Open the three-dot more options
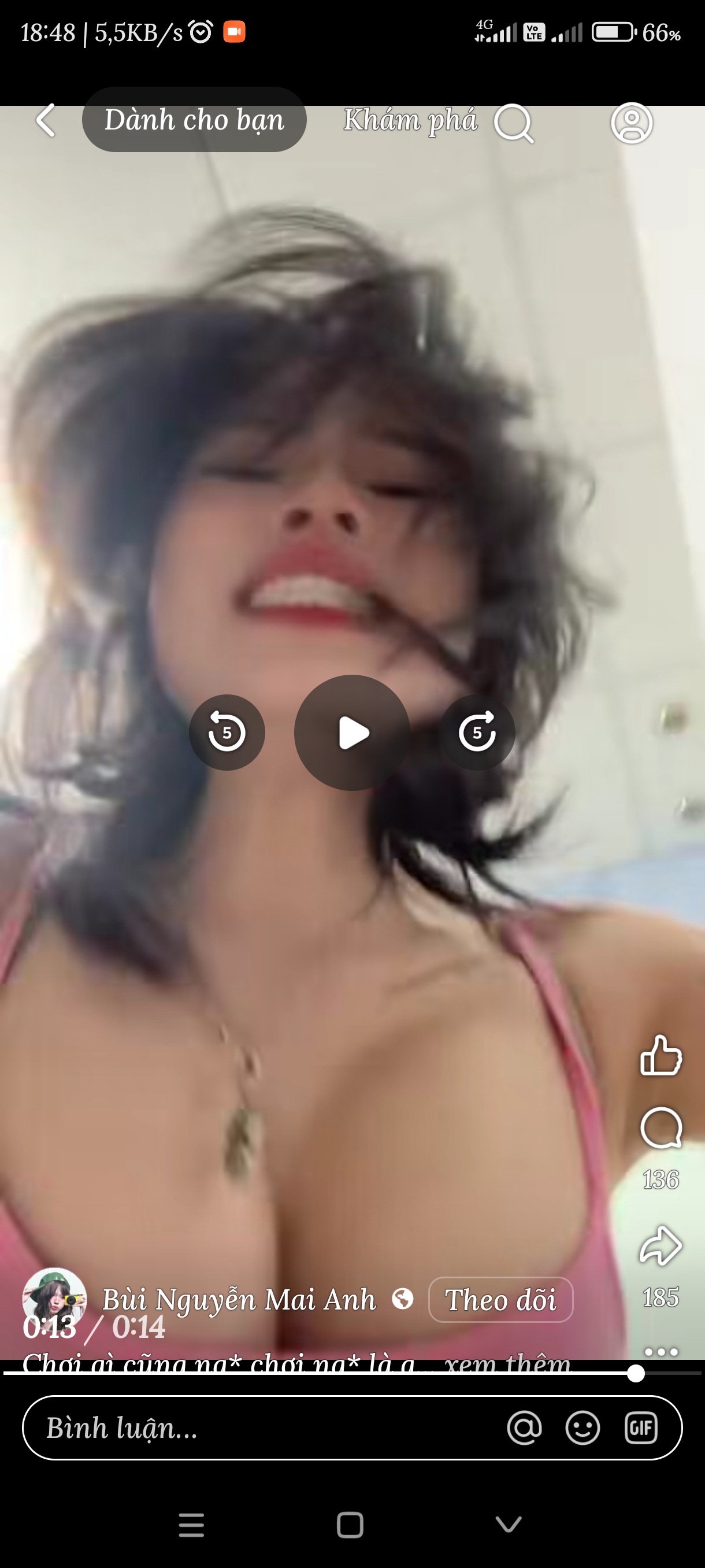 [x=661, y=1351]
